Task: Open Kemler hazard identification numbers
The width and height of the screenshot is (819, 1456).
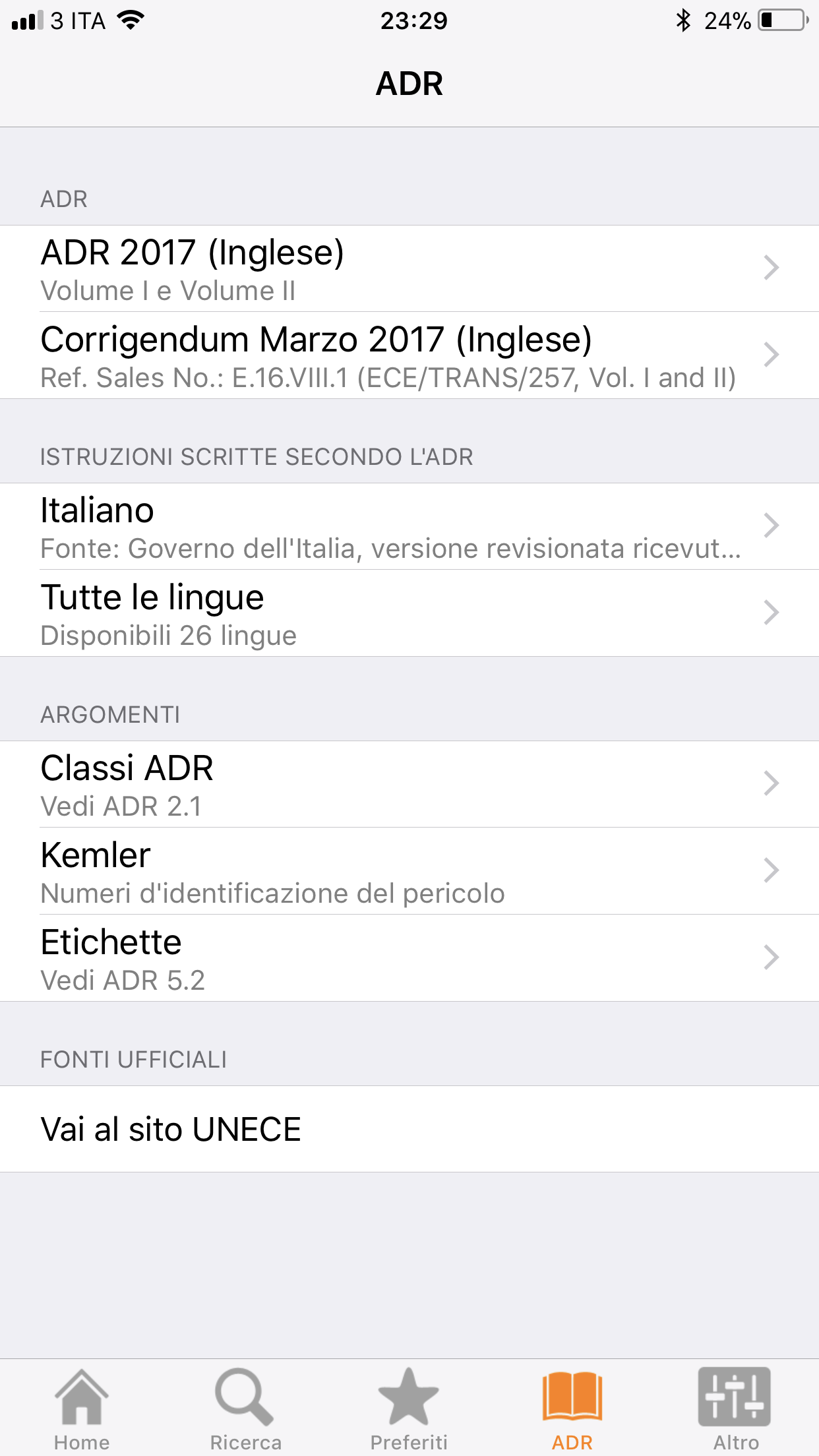Action: pos(409,871)
